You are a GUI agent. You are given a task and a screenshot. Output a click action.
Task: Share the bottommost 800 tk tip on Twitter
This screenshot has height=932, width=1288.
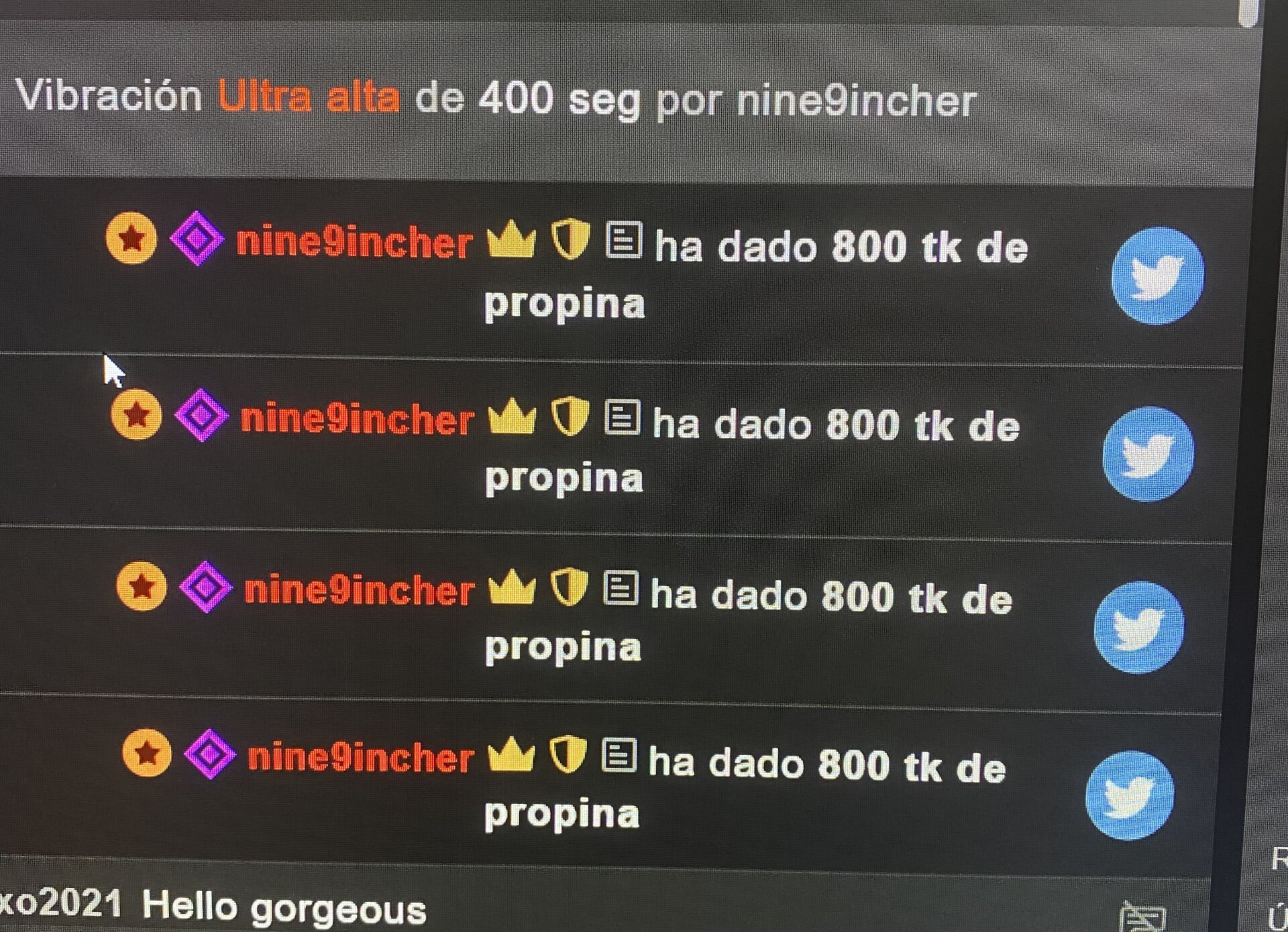click(1130, 795)
